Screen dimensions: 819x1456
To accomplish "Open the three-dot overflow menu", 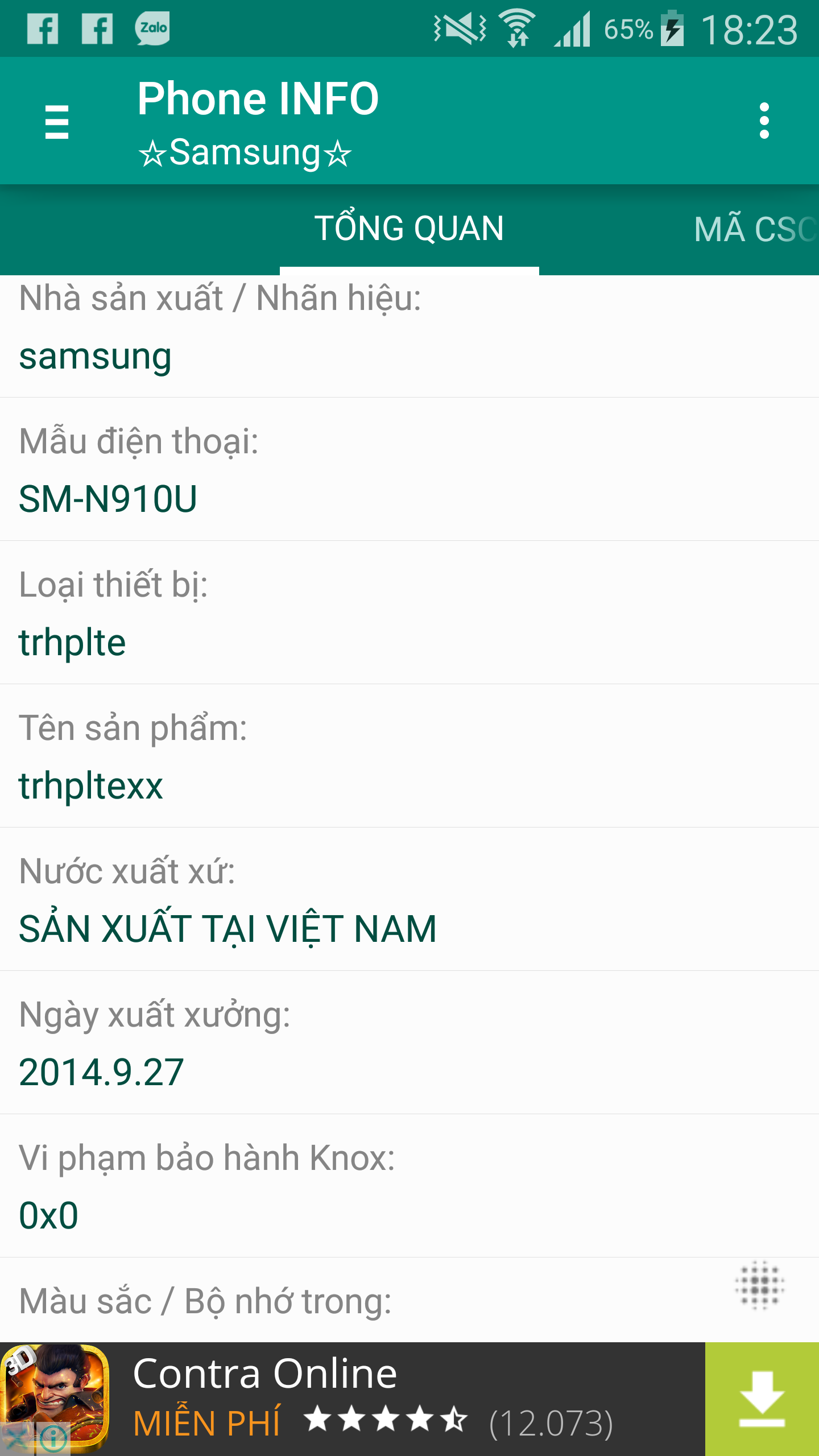I will tap(764, 121).
